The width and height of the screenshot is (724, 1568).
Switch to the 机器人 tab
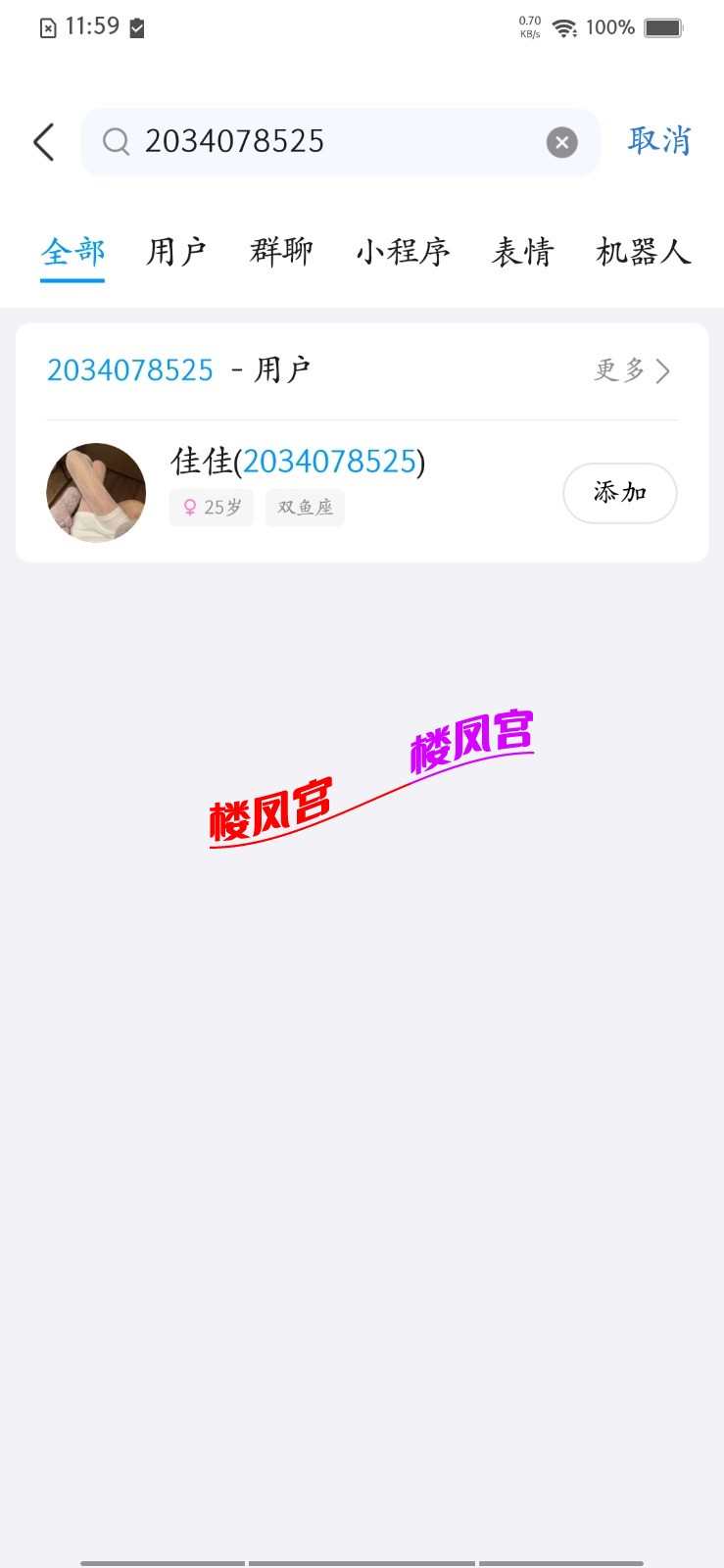[644, 252]
